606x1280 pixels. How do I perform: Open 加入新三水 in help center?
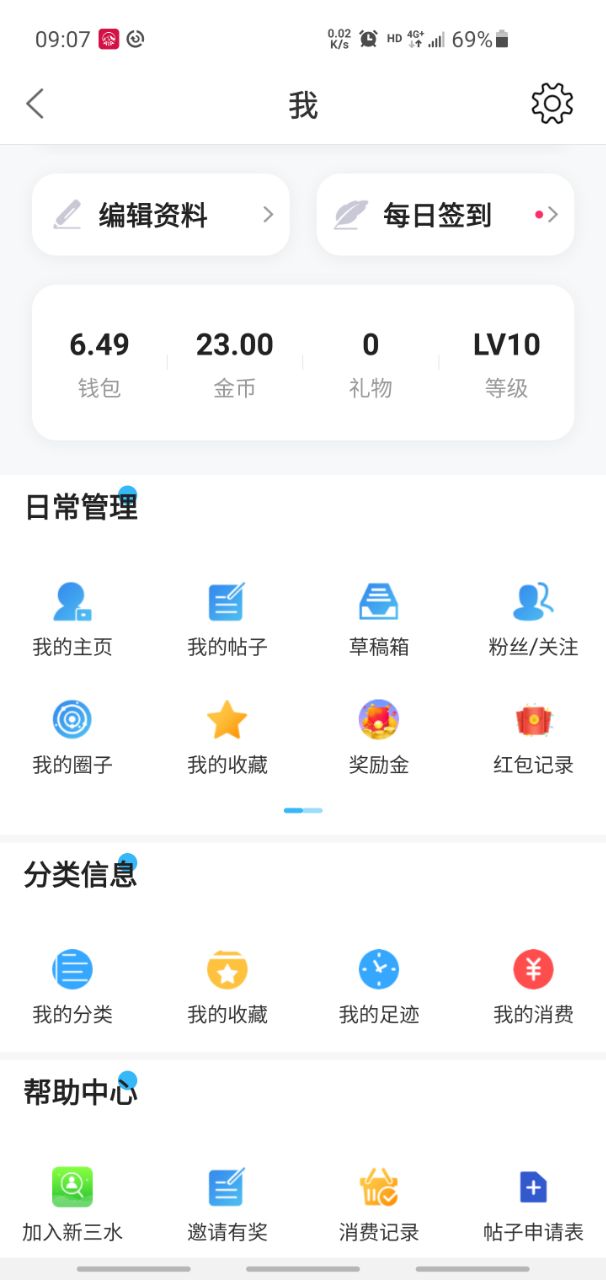pos(72,1204)
